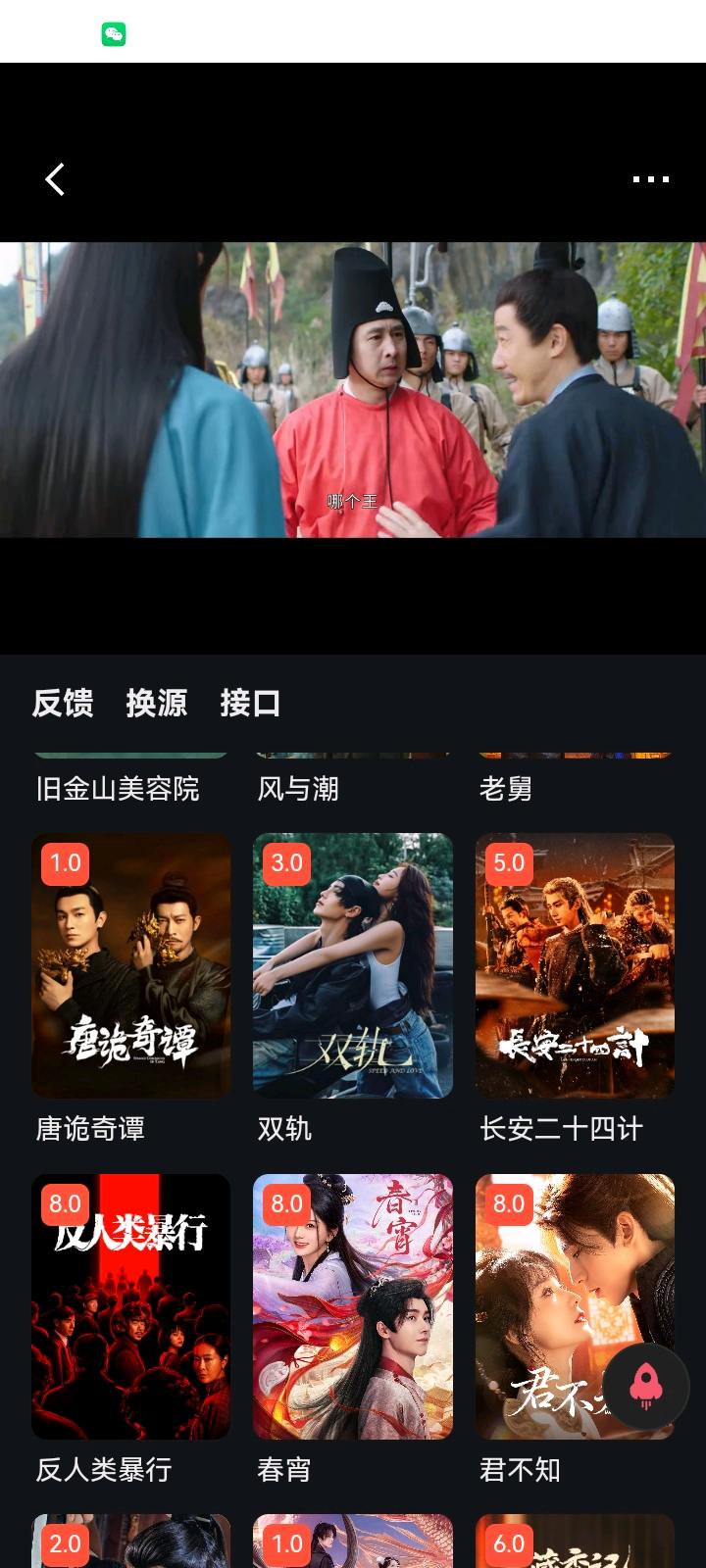Select the 唐诡奇谭 poster rated 1.0
The height and width of the screenshot is (1568, 706).
(x=130, y=965)
